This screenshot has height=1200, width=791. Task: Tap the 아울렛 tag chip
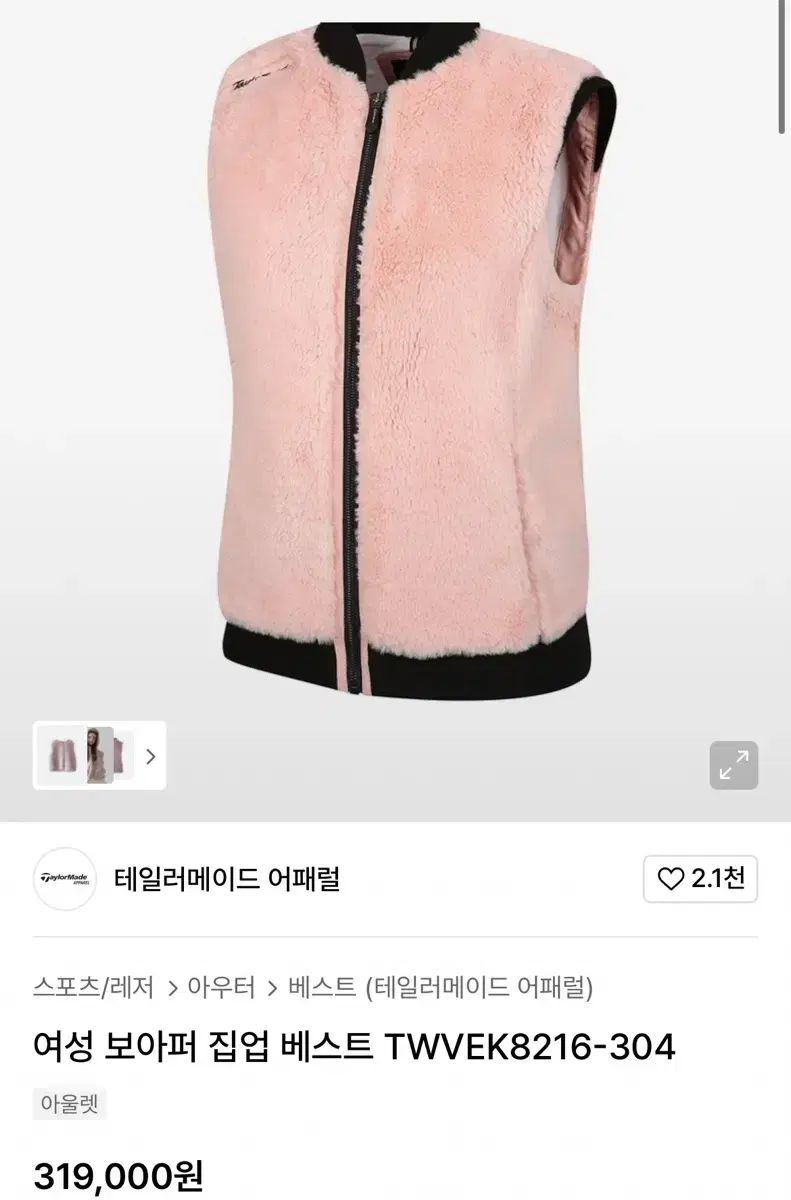pos(69,1104)
